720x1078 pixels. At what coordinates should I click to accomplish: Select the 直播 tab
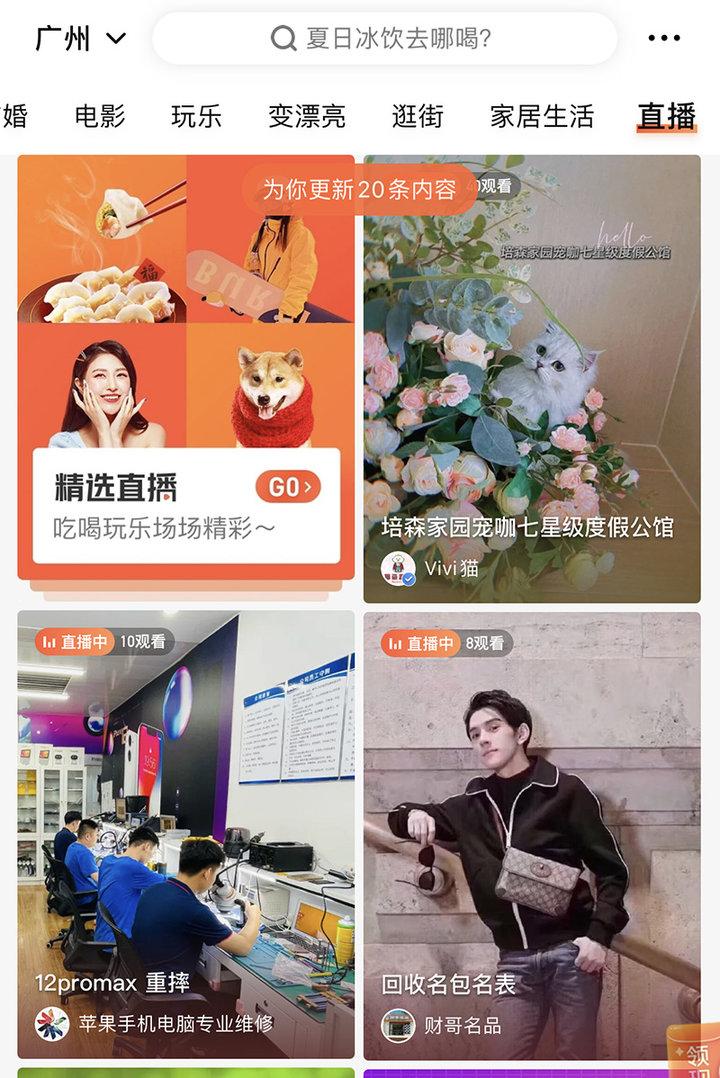point(666,116)
